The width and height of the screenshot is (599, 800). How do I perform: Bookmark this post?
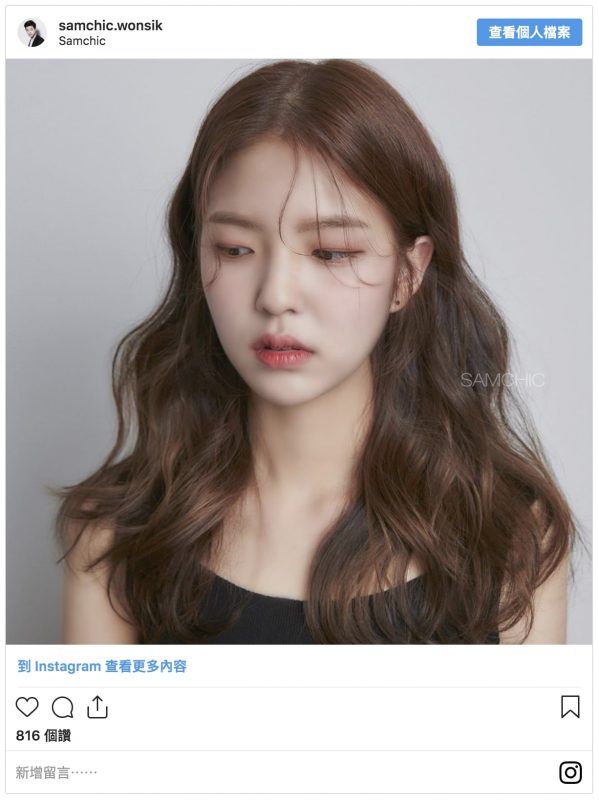tap(570, 707)
